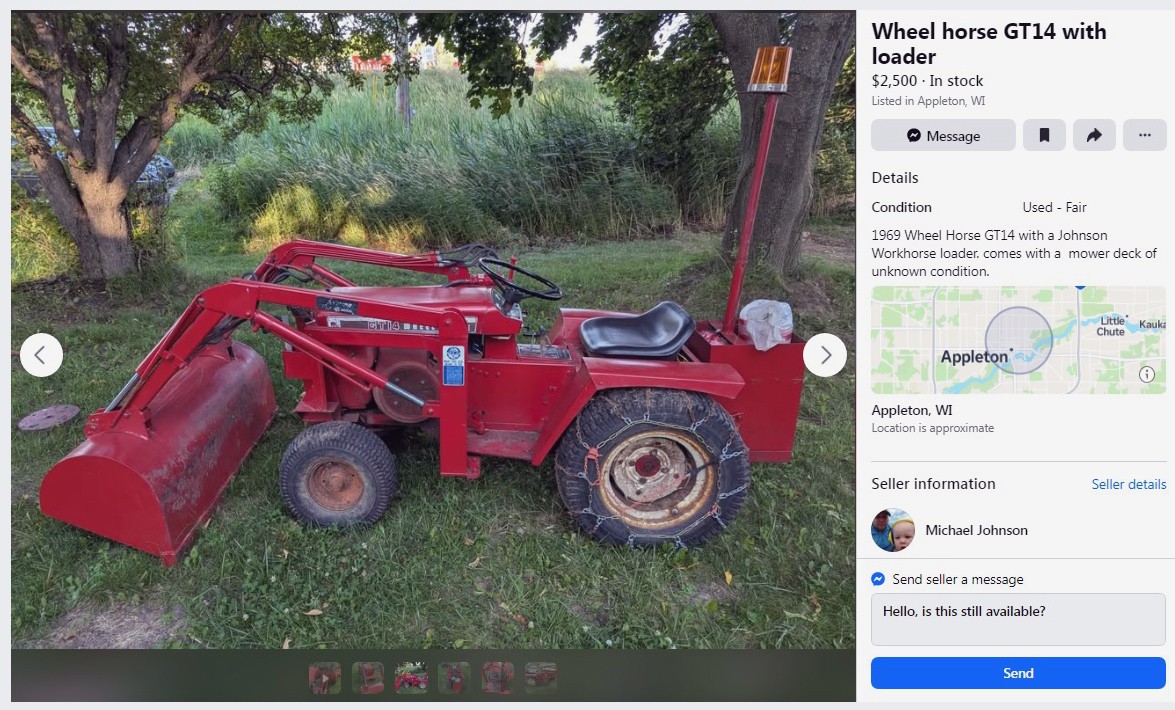This screenshot has width=1175, height=710.
Task: Save this listing with the bookmark icon
Action: click(x=1044, y=135)
